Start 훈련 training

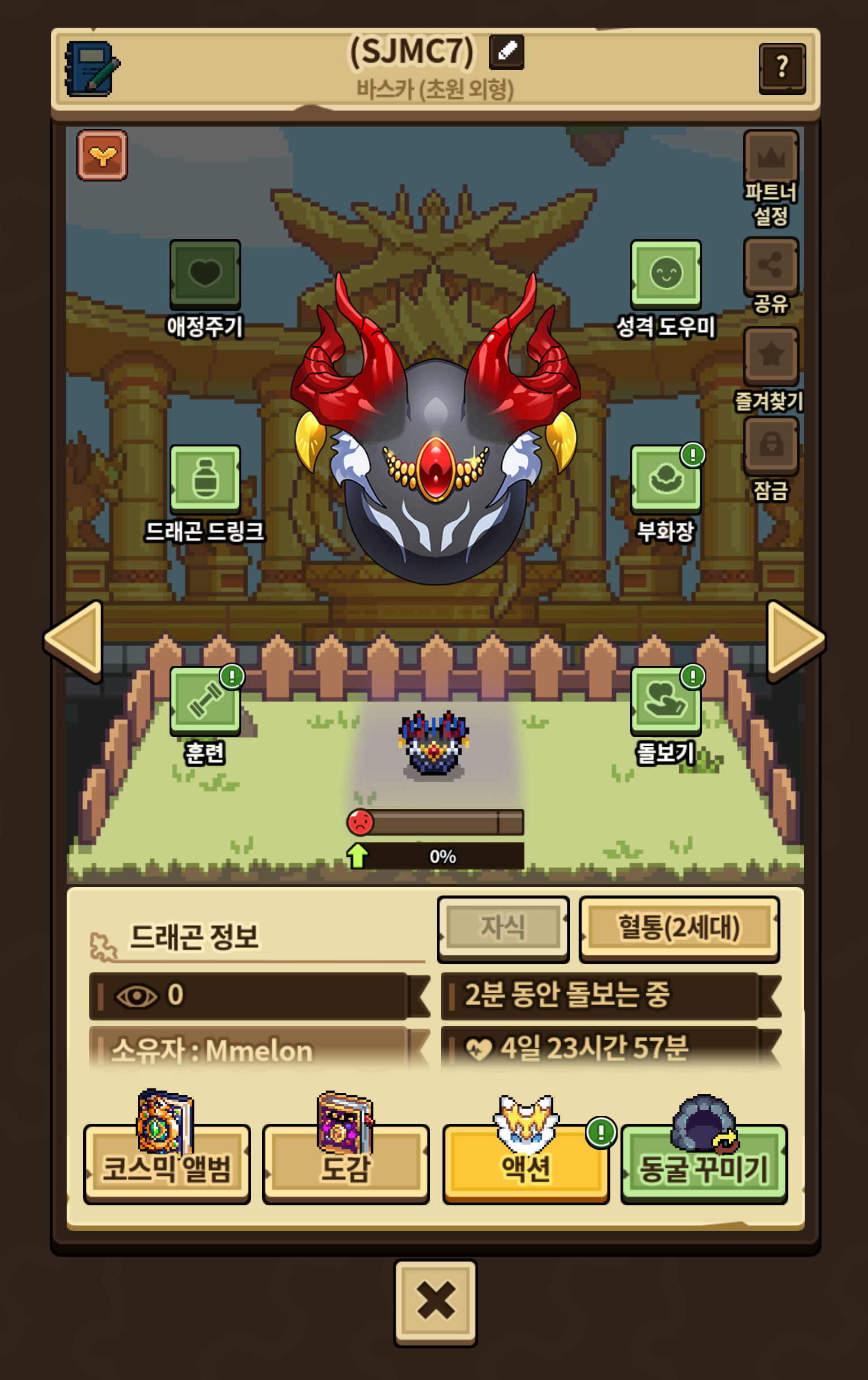coord(205,702)
